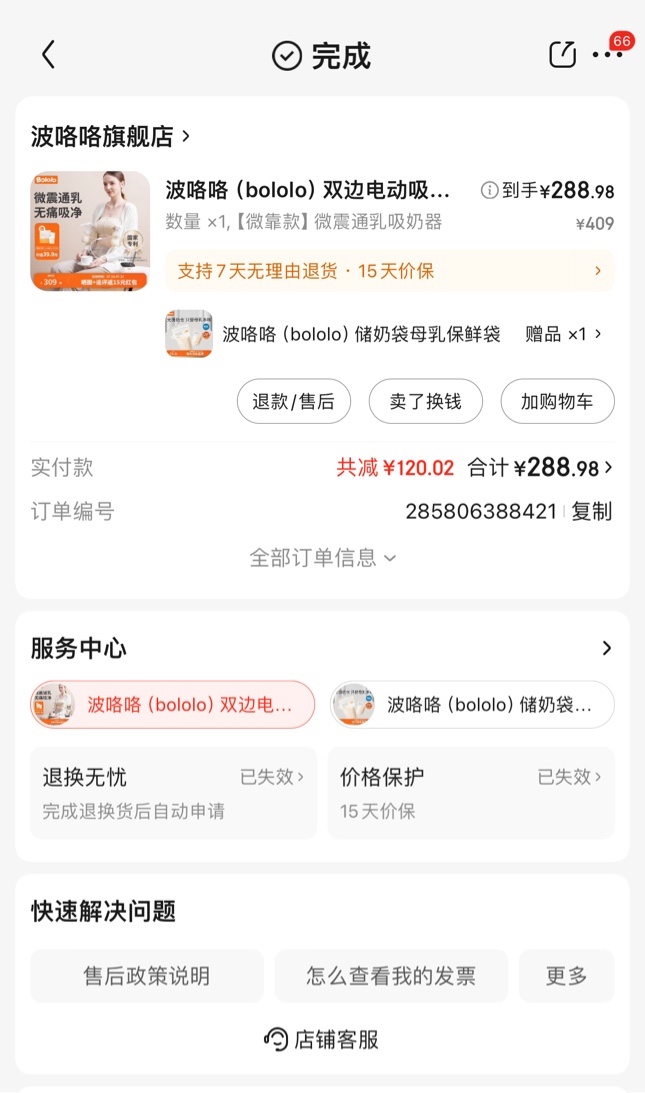This screenshot has height=1093, width=645.
Task: Open the 服务中心 arrow
Action: [x=606, y=648]
